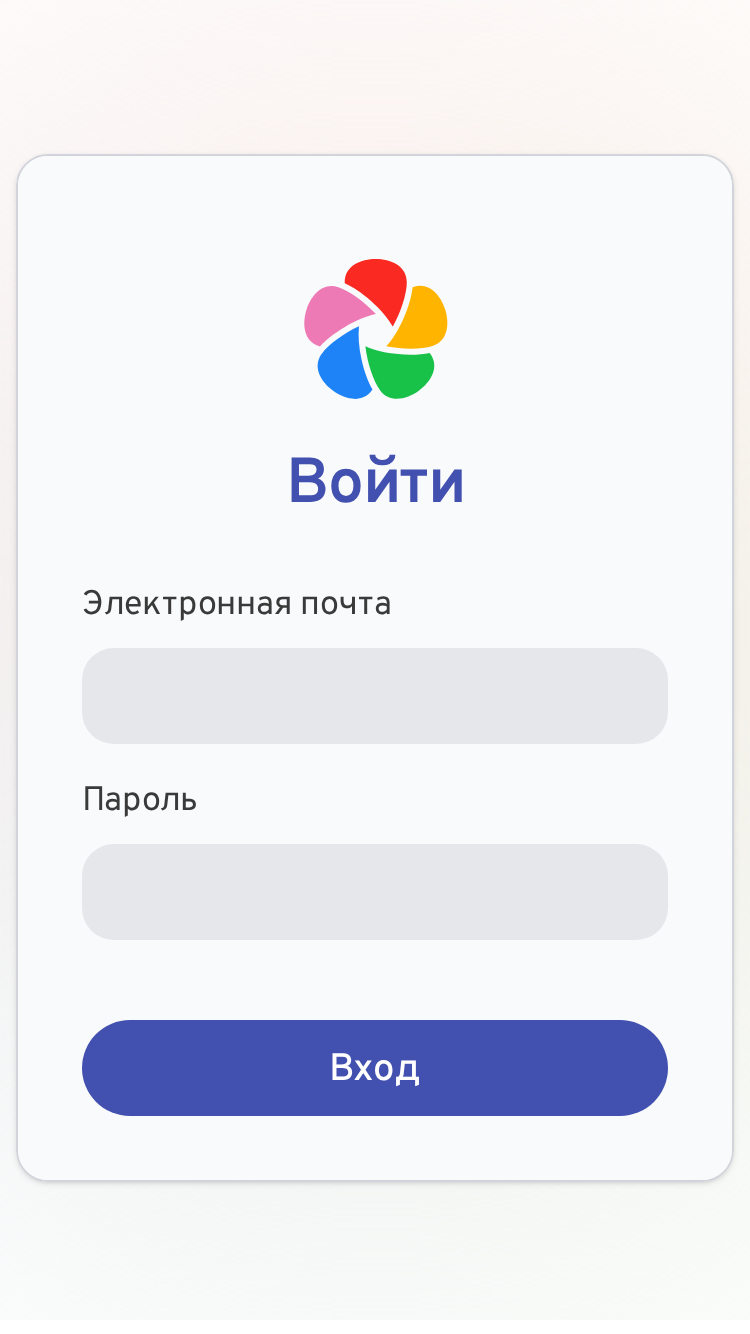Focus the Пароль text field

coord(375,892)
